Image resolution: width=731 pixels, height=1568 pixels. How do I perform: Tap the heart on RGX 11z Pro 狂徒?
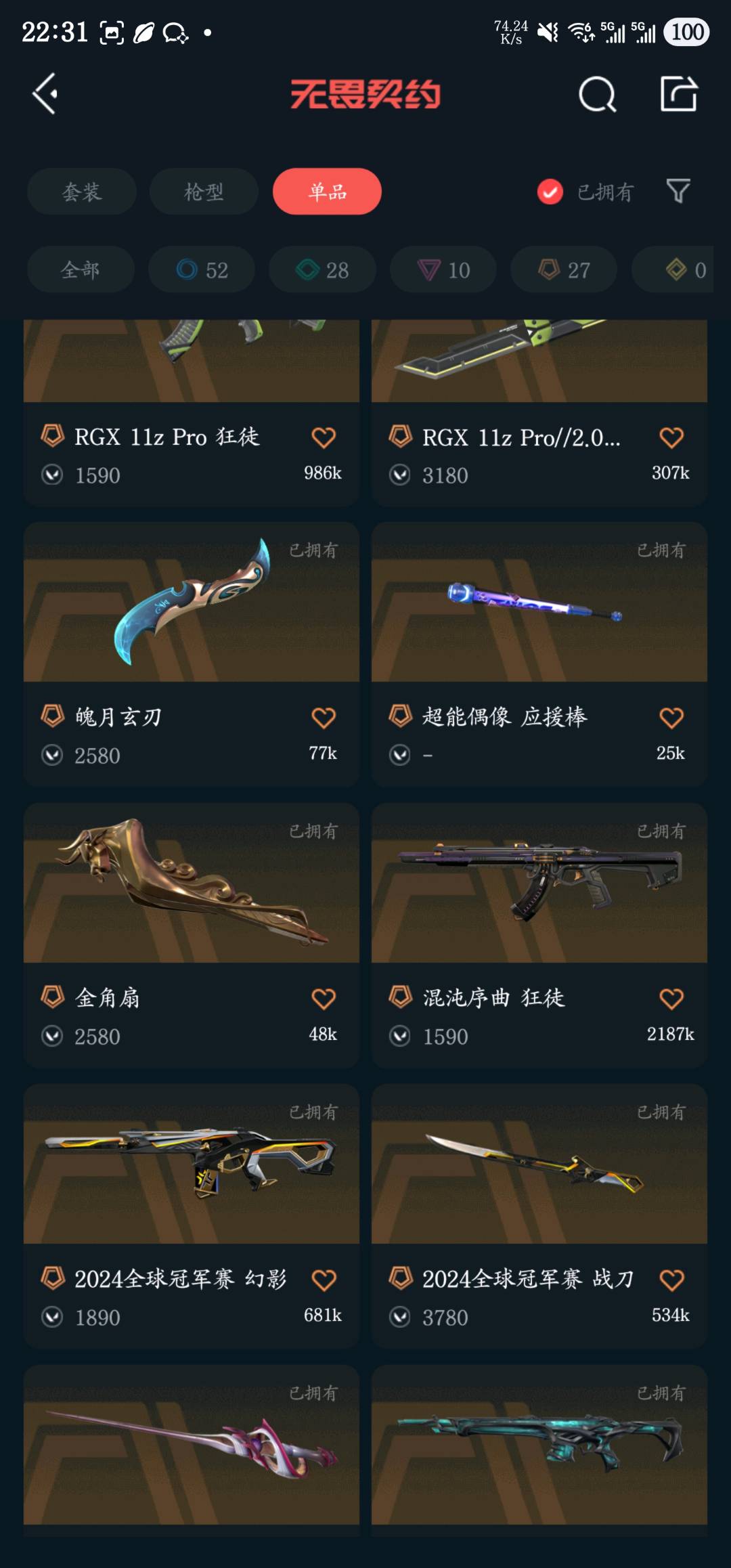(x=323, y=437)
